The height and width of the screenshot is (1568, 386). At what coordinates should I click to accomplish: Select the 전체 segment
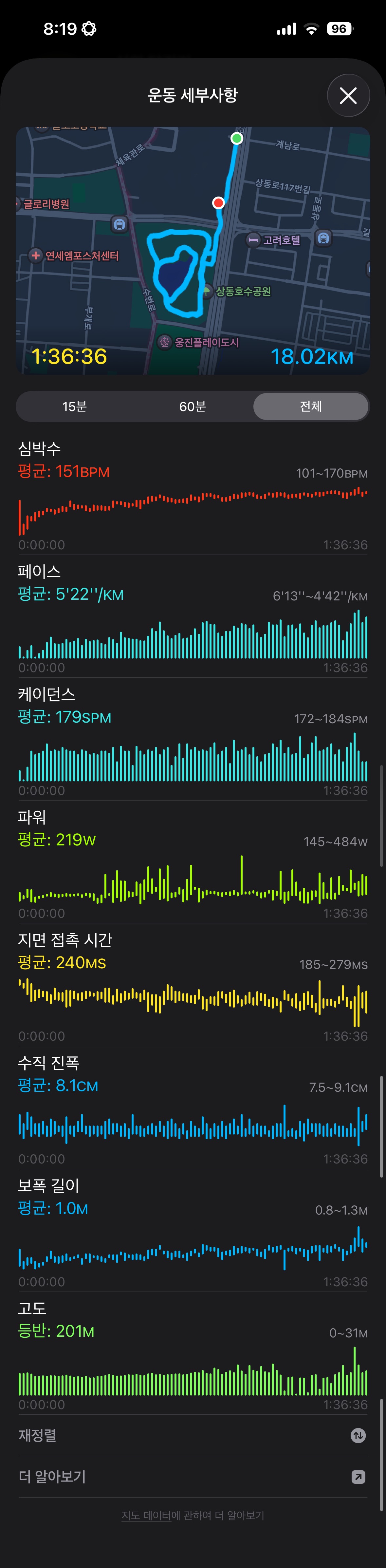[x=310, y=406]
